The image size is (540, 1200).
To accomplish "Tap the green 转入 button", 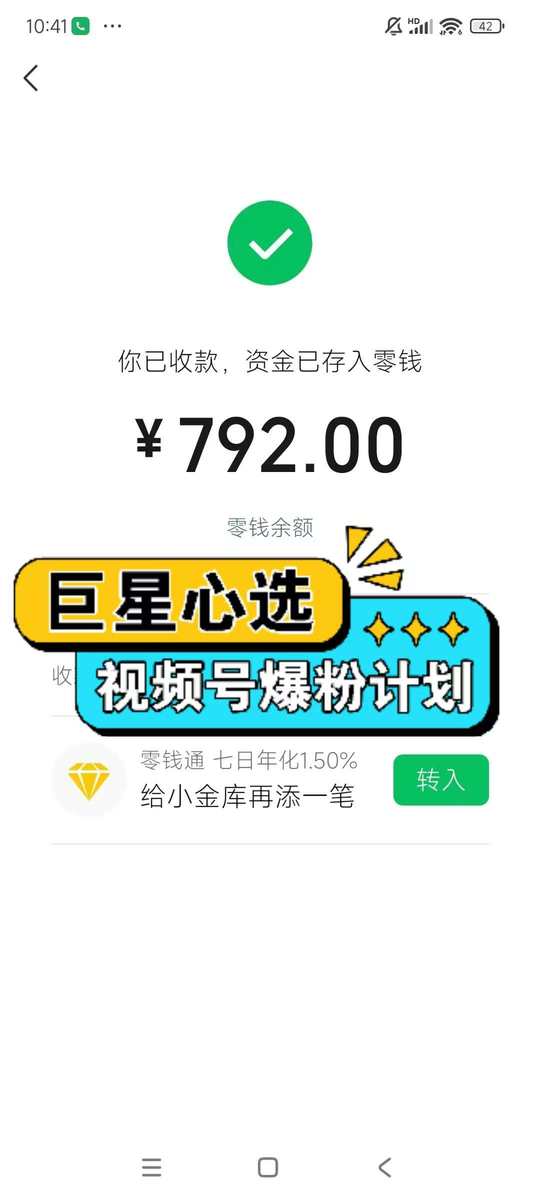I will pos(441,780).
